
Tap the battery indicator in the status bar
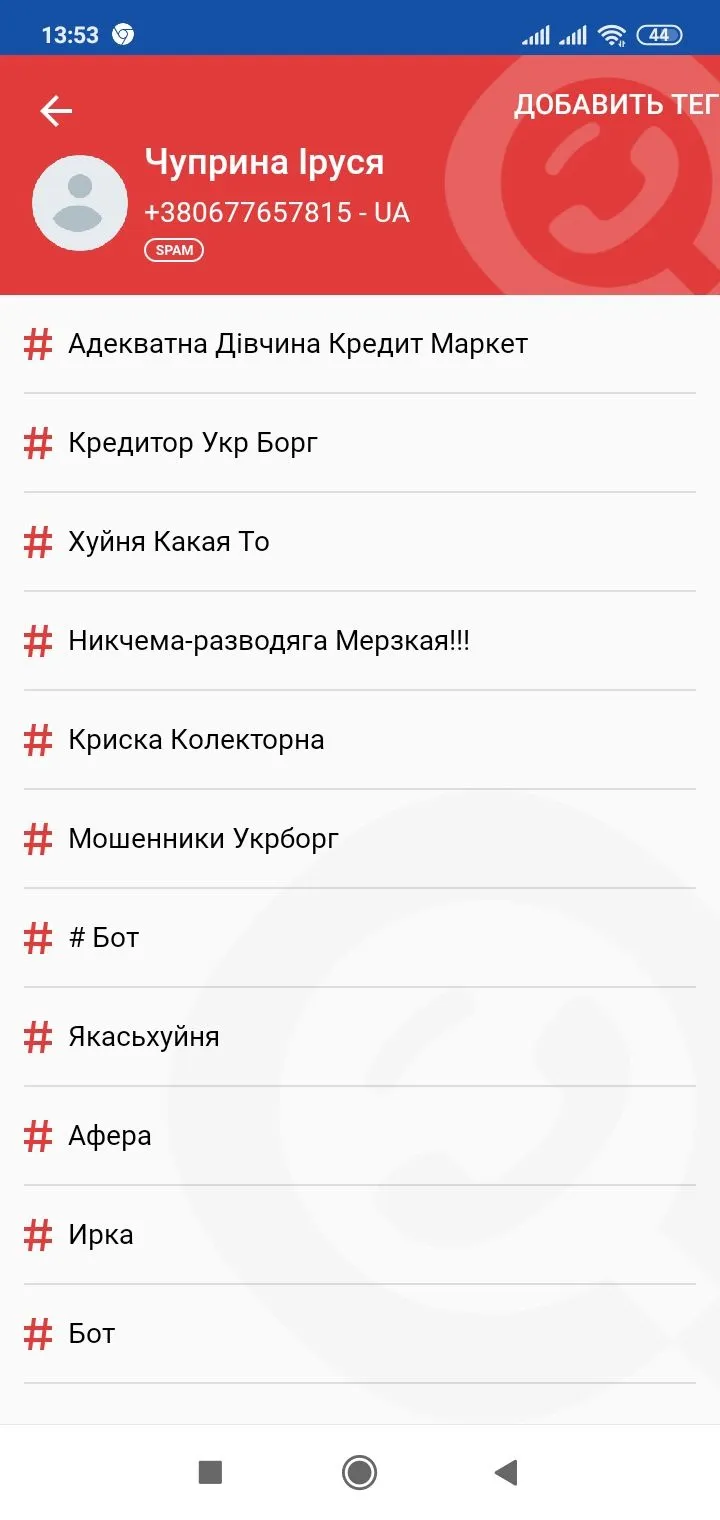pos(659,34)
